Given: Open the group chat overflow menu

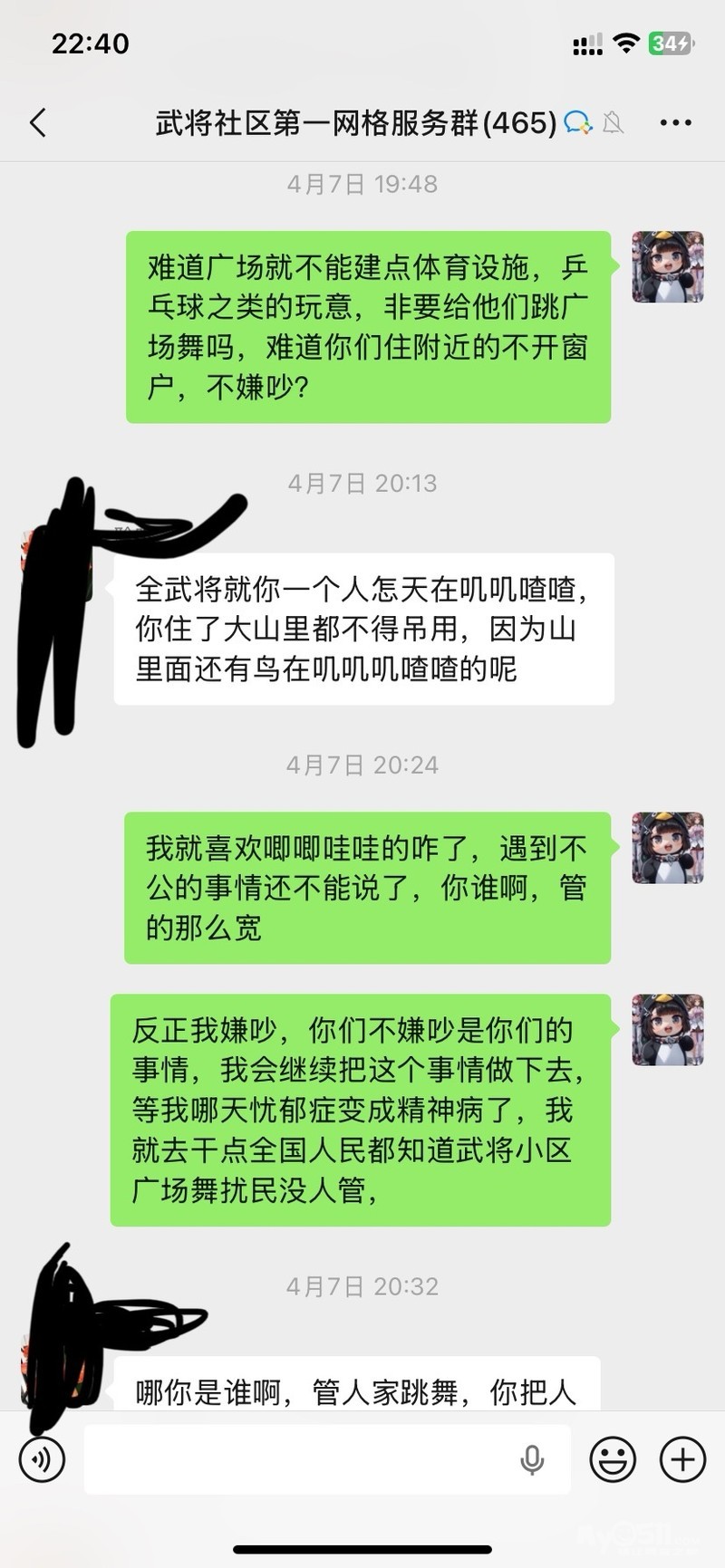Looking at the screenshot, I should [x=675, y=122].
